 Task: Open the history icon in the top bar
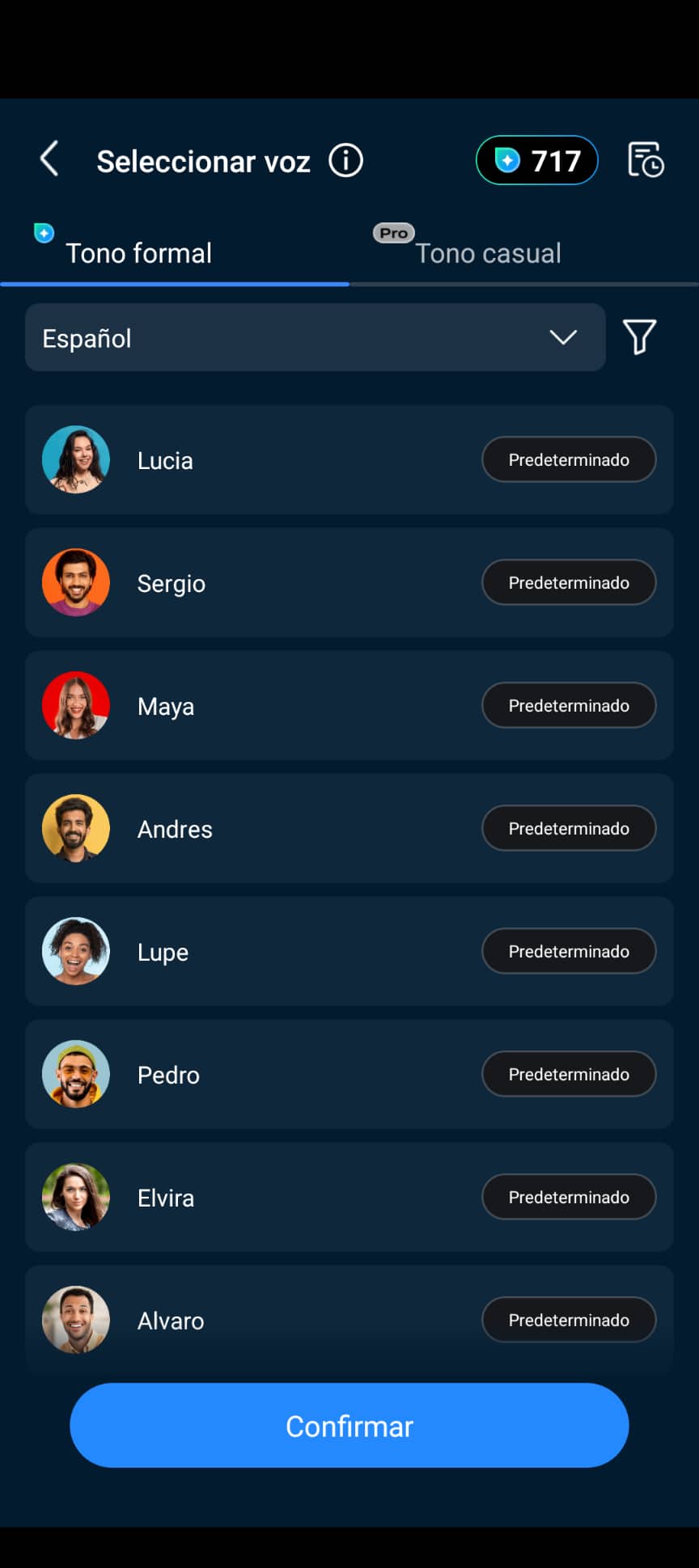click(x=646, y=159)
